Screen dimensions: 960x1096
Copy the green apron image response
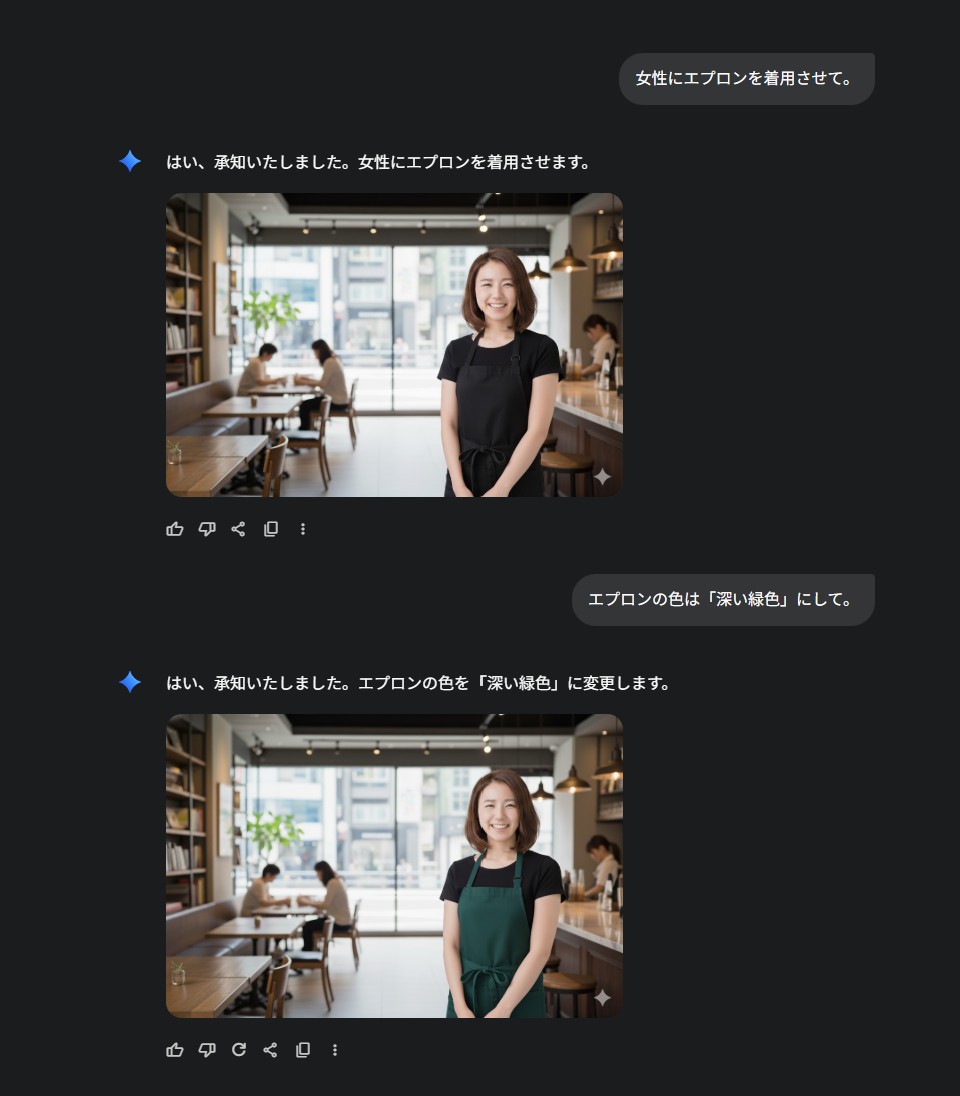[x=303, y=1050]
